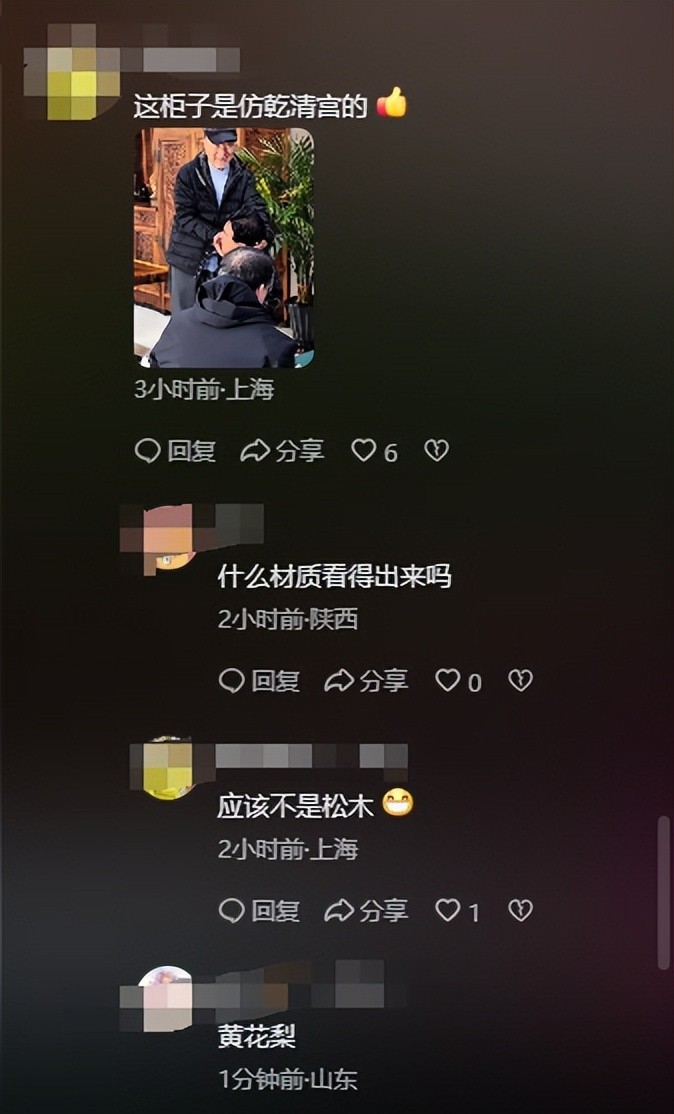The image size is (674, 1114).
Task: Share the 什么材质看得出来吗 comment
Action: (x=367, y=681)
